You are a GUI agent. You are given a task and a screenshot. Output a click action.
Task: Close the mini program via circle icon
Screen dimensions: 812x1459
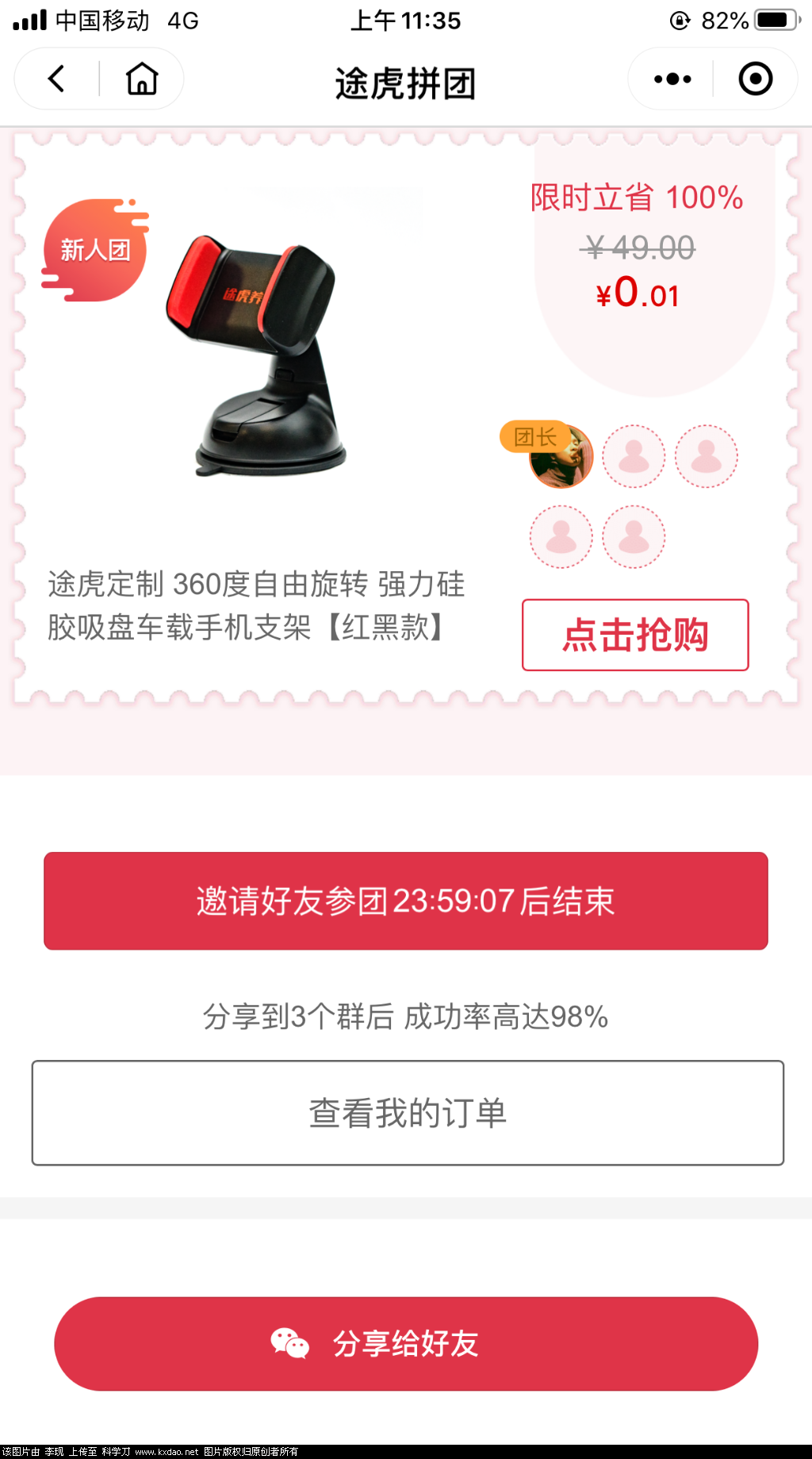point(755,79)
